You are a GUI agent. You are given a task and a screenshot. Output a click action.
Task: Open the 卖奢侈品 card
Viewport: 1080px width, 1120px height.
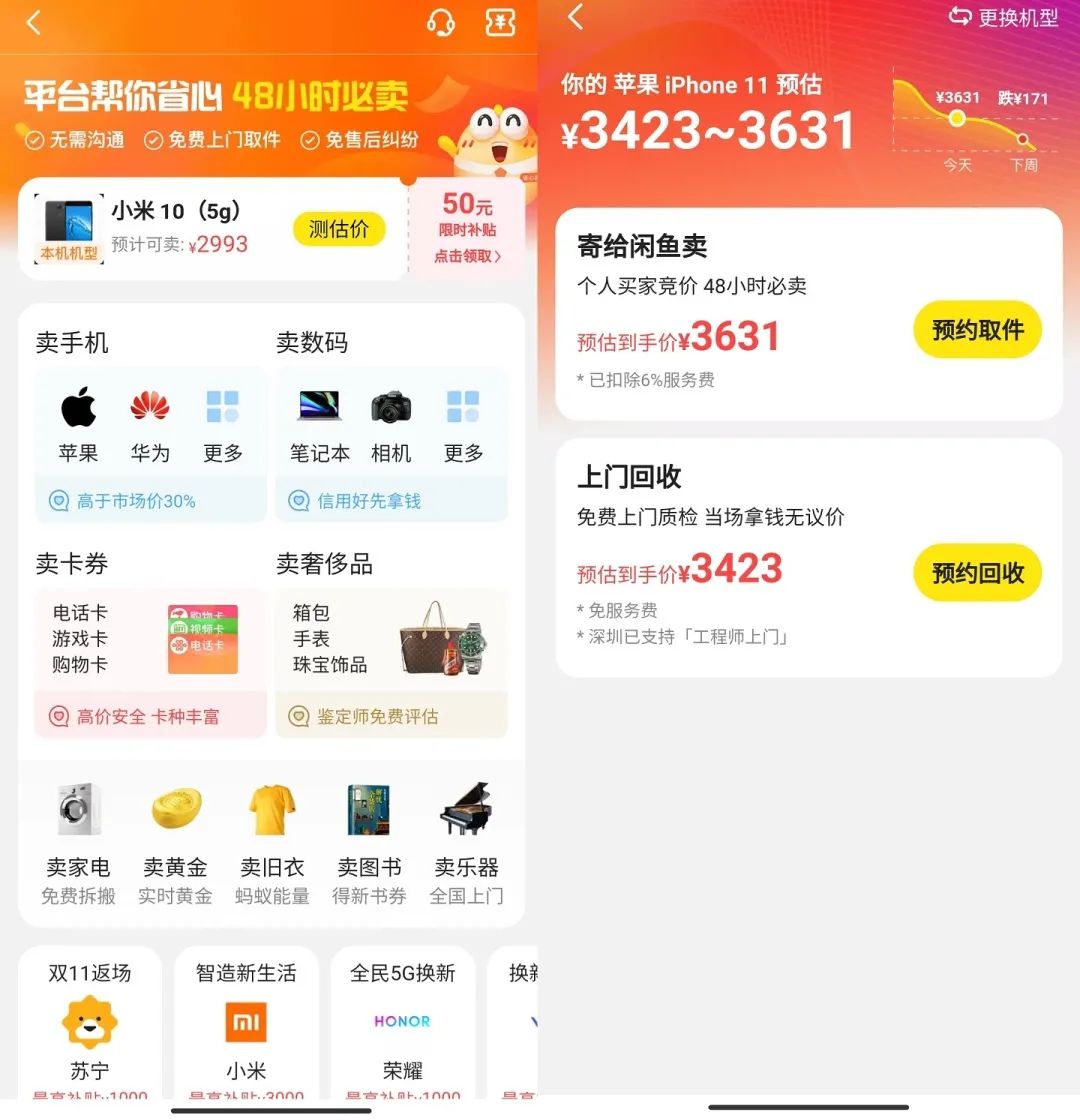(x=391, y=650)
